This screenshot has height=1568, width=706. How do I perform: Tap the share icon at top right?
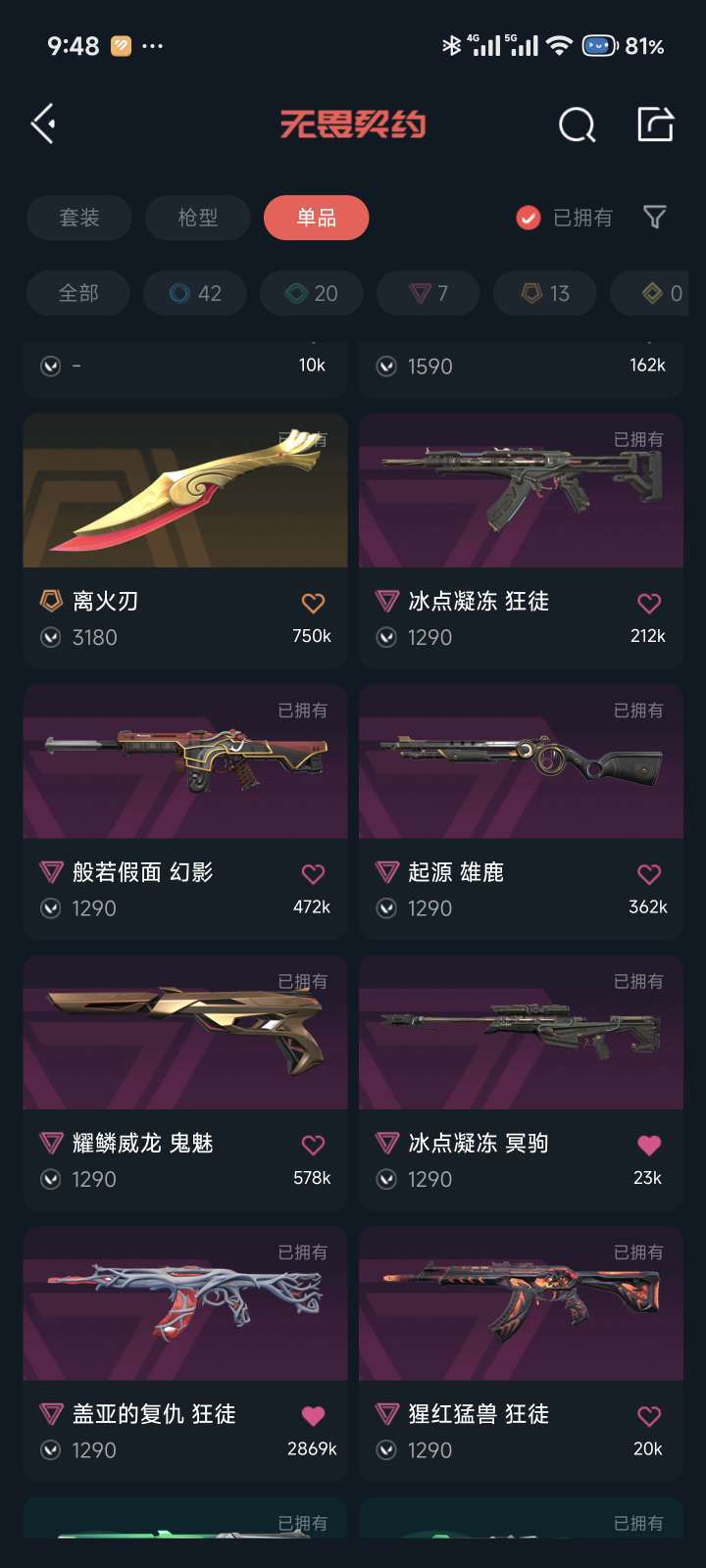655,124
